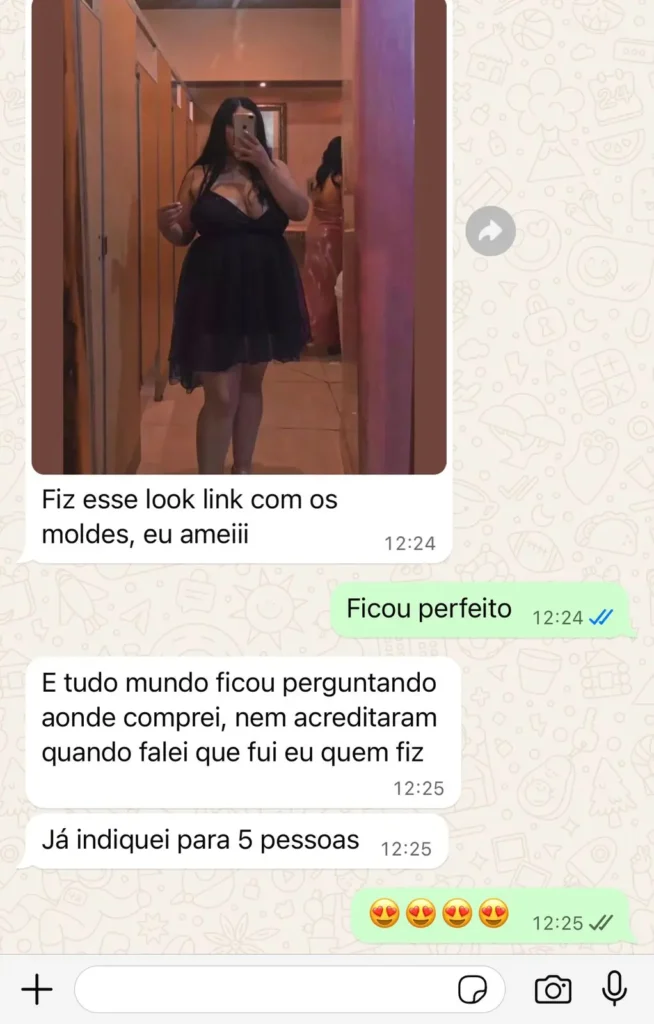Open the sticker picker

tap(472, 990)
